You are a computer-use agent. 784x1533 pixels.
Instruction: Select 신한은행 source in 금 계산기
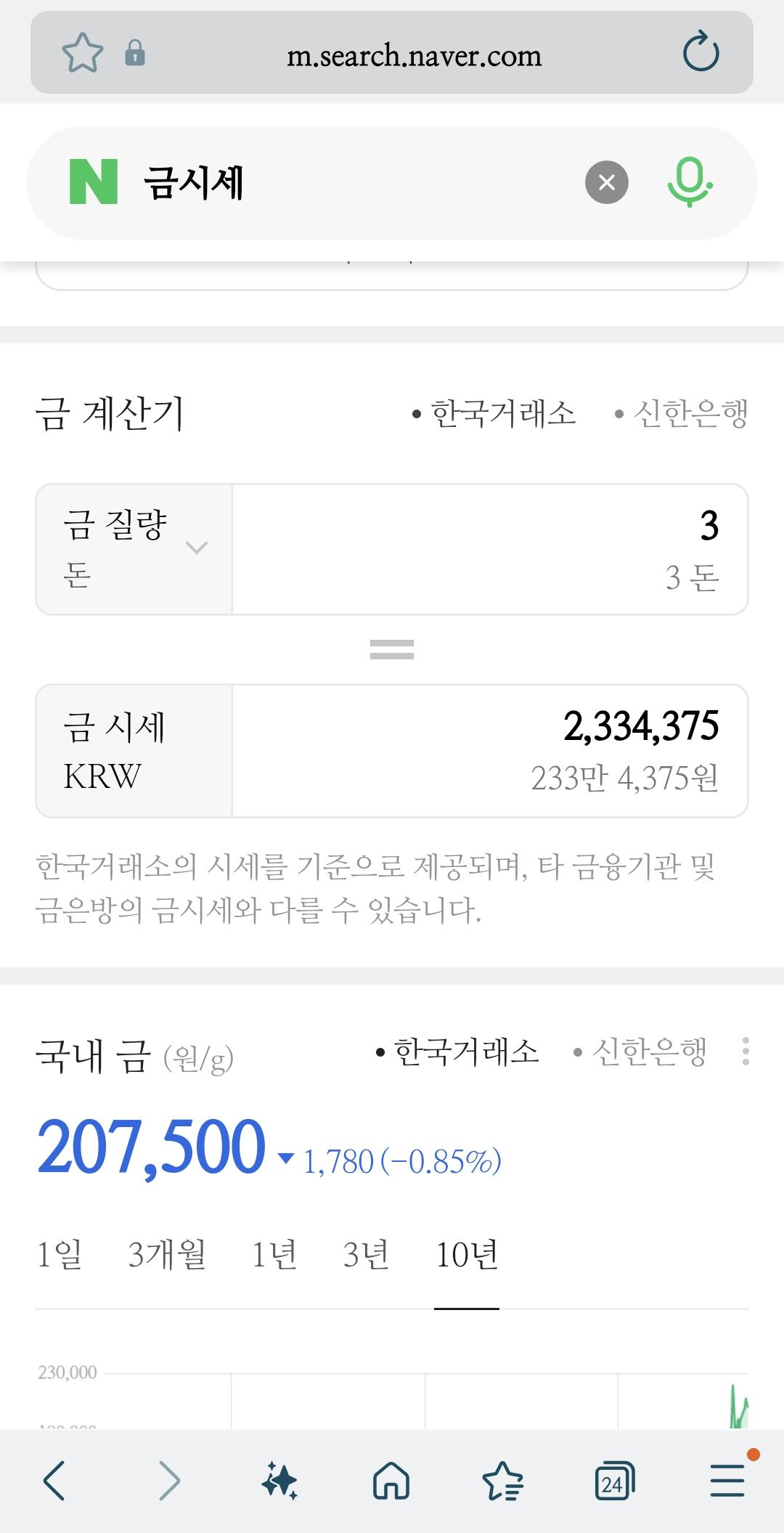tap(691, 413)
